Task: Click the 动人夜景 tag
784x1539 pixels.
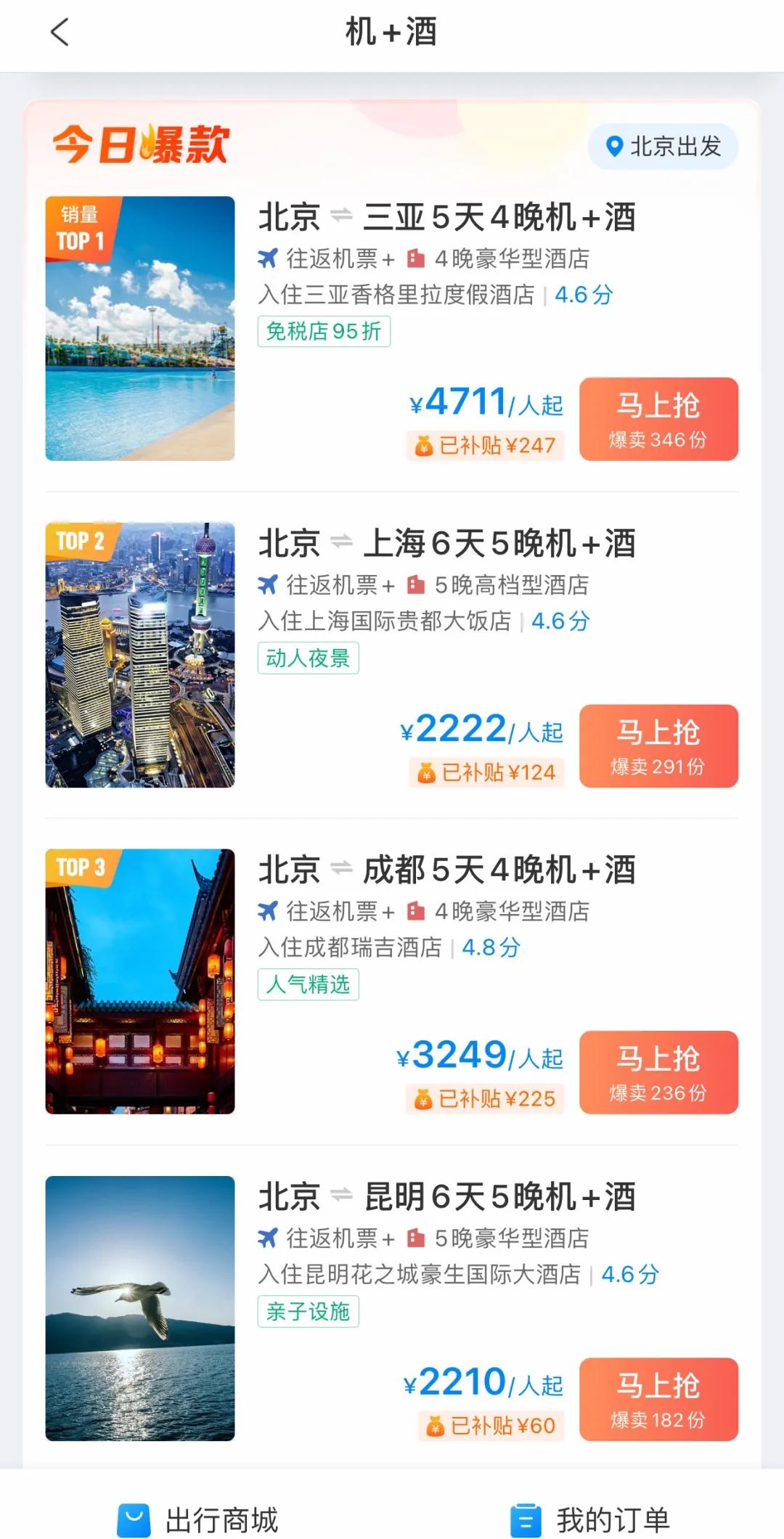Action: 308,659
